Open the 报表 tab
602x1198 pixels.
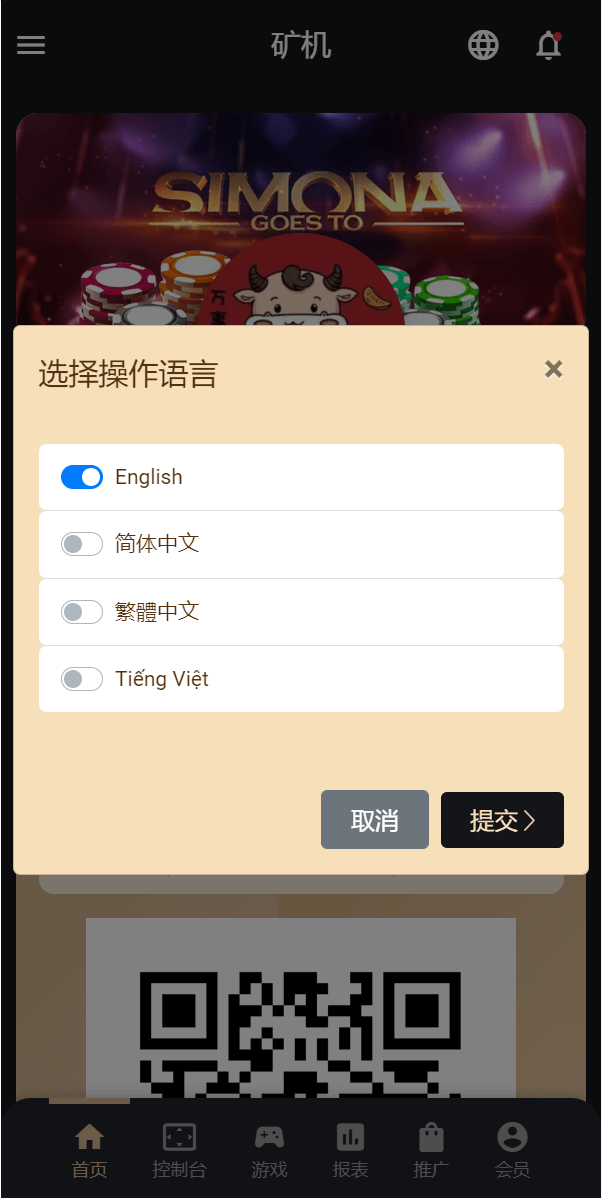point(350,1150)
